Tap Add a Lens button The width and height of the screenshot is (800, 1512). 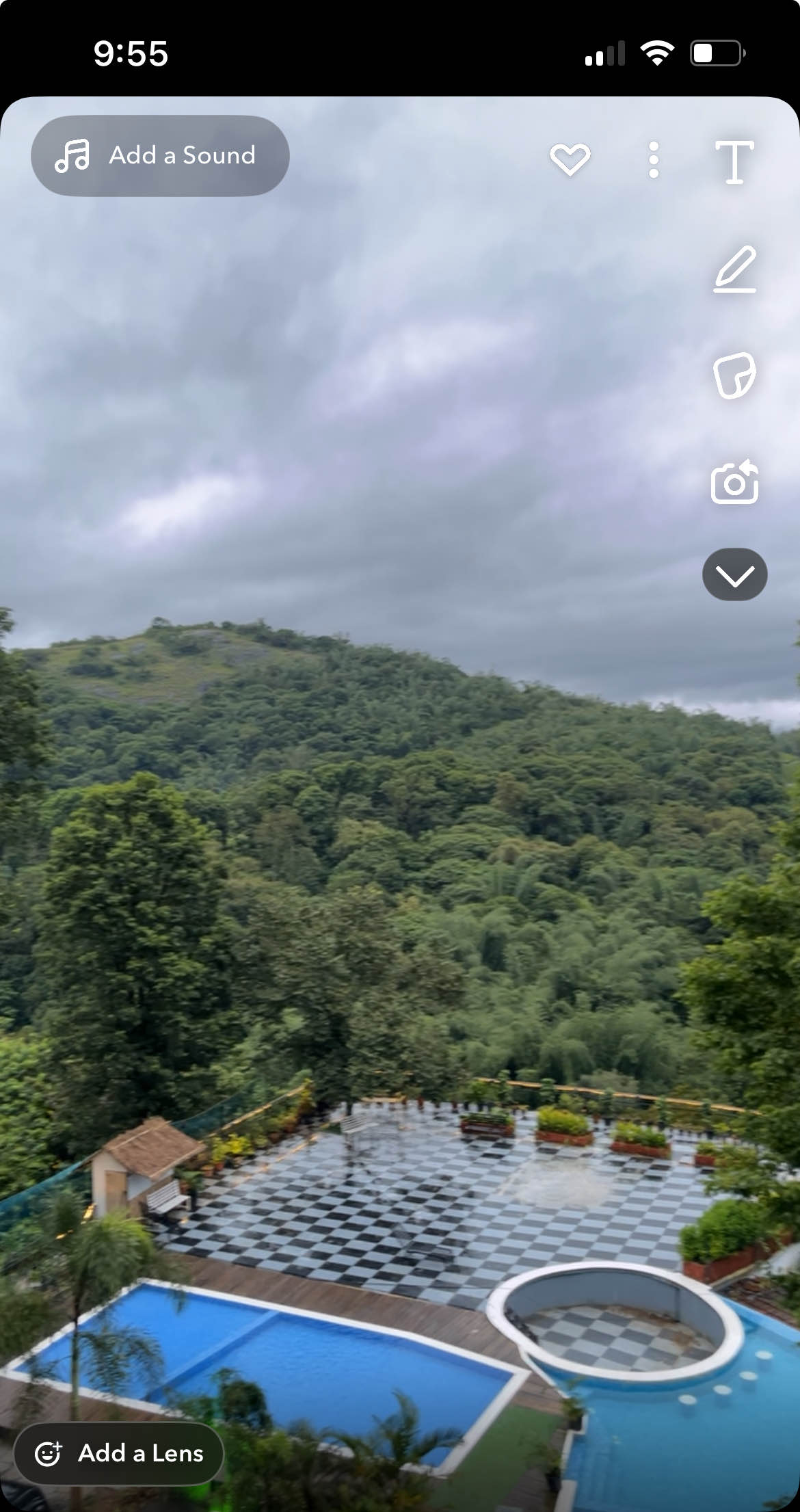pyautogui.click(x=119, y=1453)
